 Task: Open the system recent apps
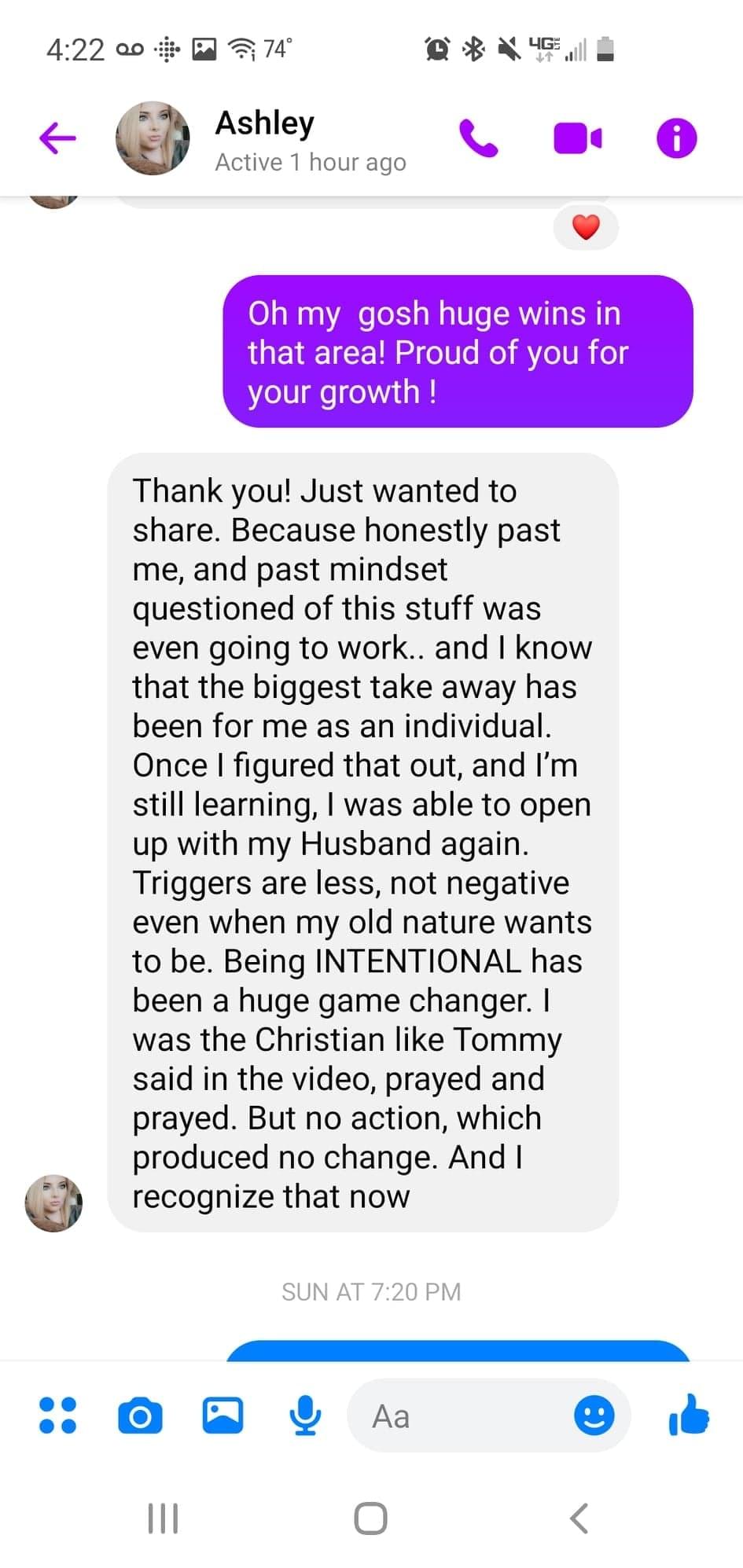164,1518
